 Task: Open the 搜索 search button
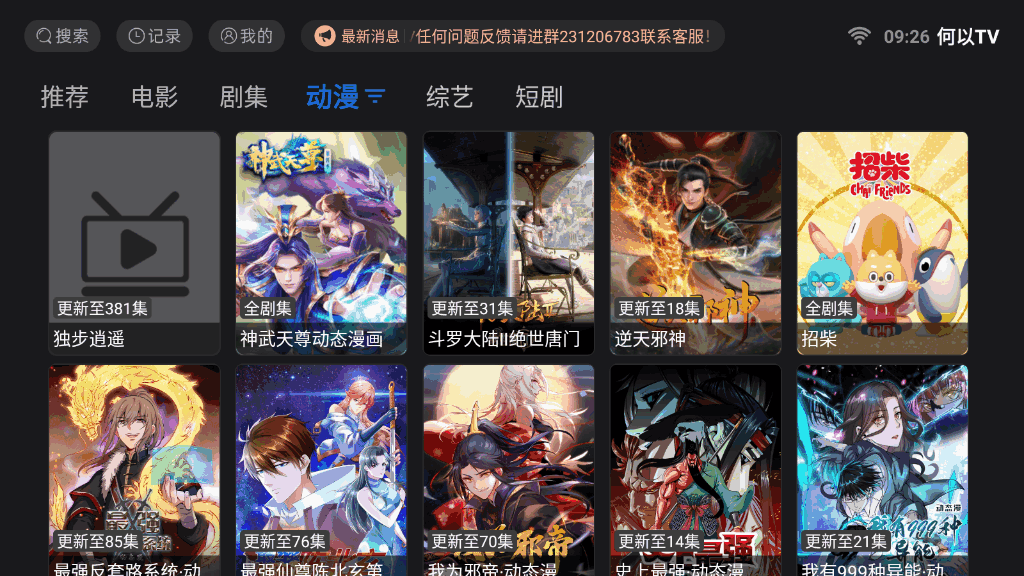62,36
